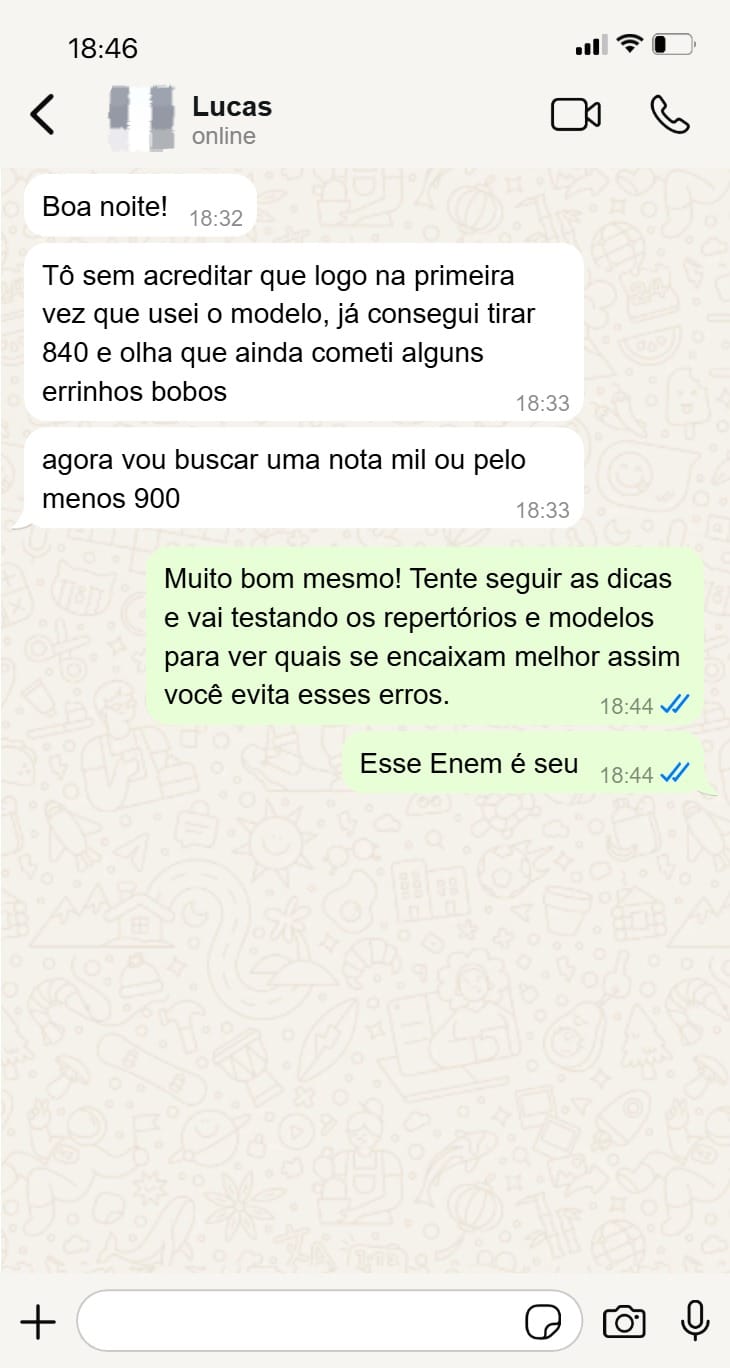Open Lucas's profile picture
Screen dimensions: 730x1368
tap(140, 115)
